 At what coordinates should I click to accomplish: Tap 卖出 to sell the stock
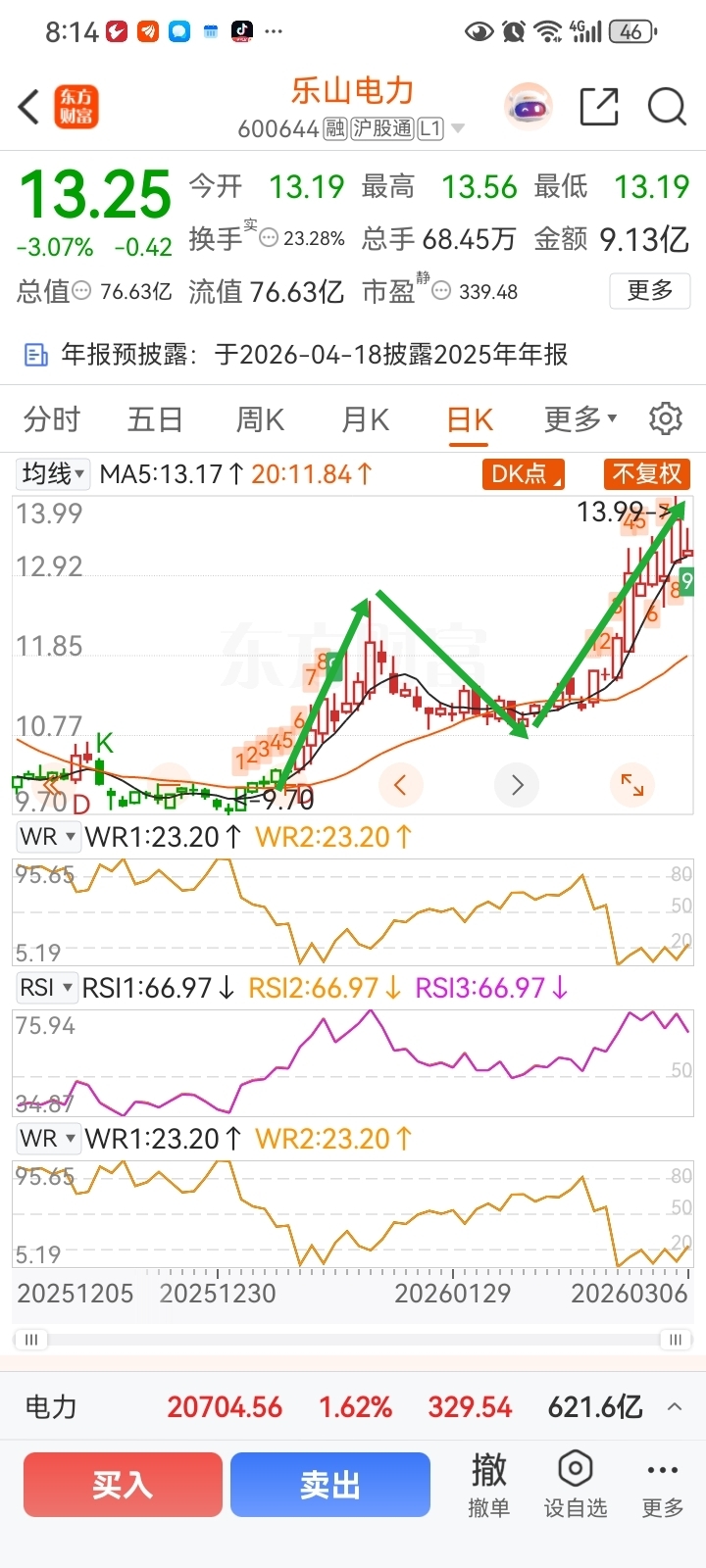coord(330,1485)
